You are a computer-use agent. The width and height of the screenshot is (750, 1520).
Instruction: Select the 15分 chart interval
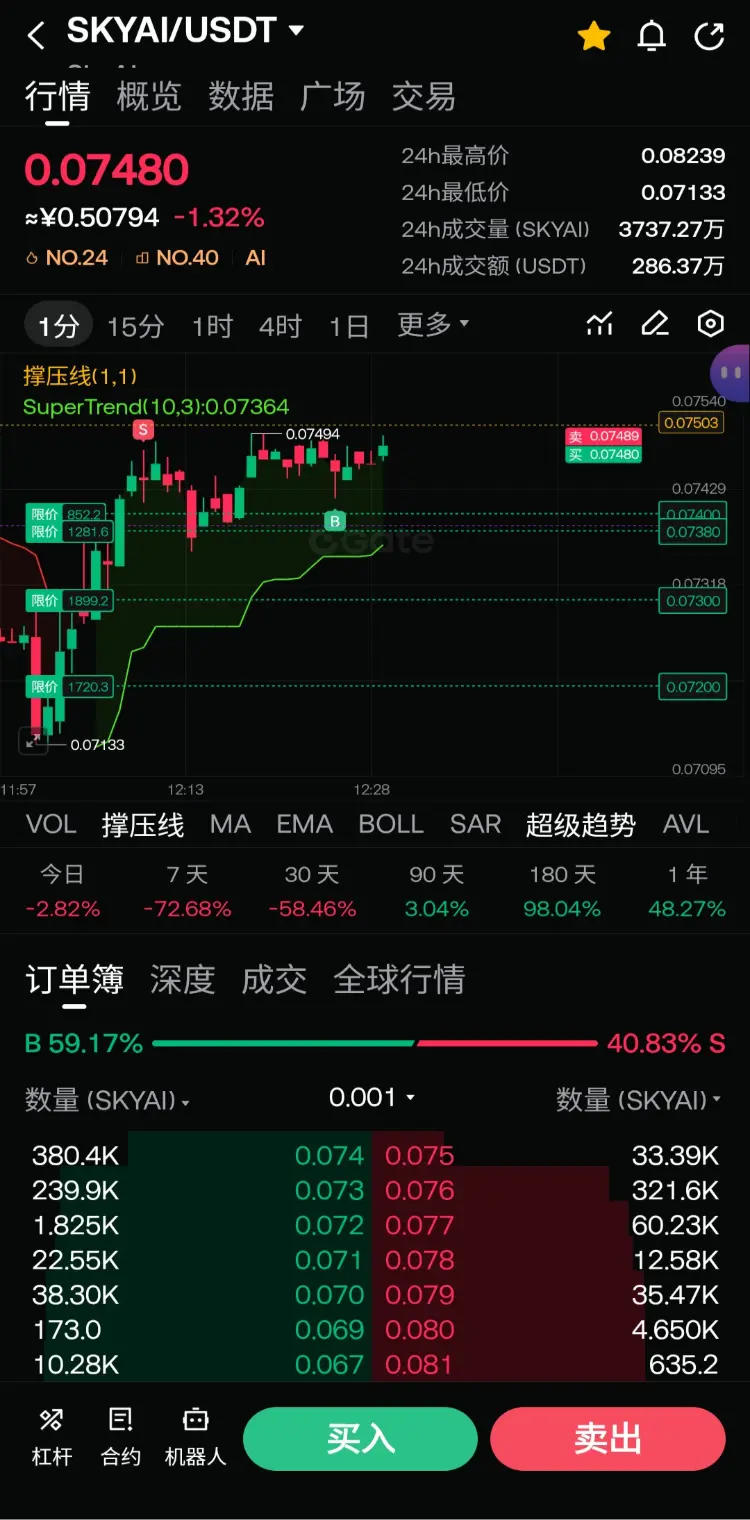(x=135, y=326)
